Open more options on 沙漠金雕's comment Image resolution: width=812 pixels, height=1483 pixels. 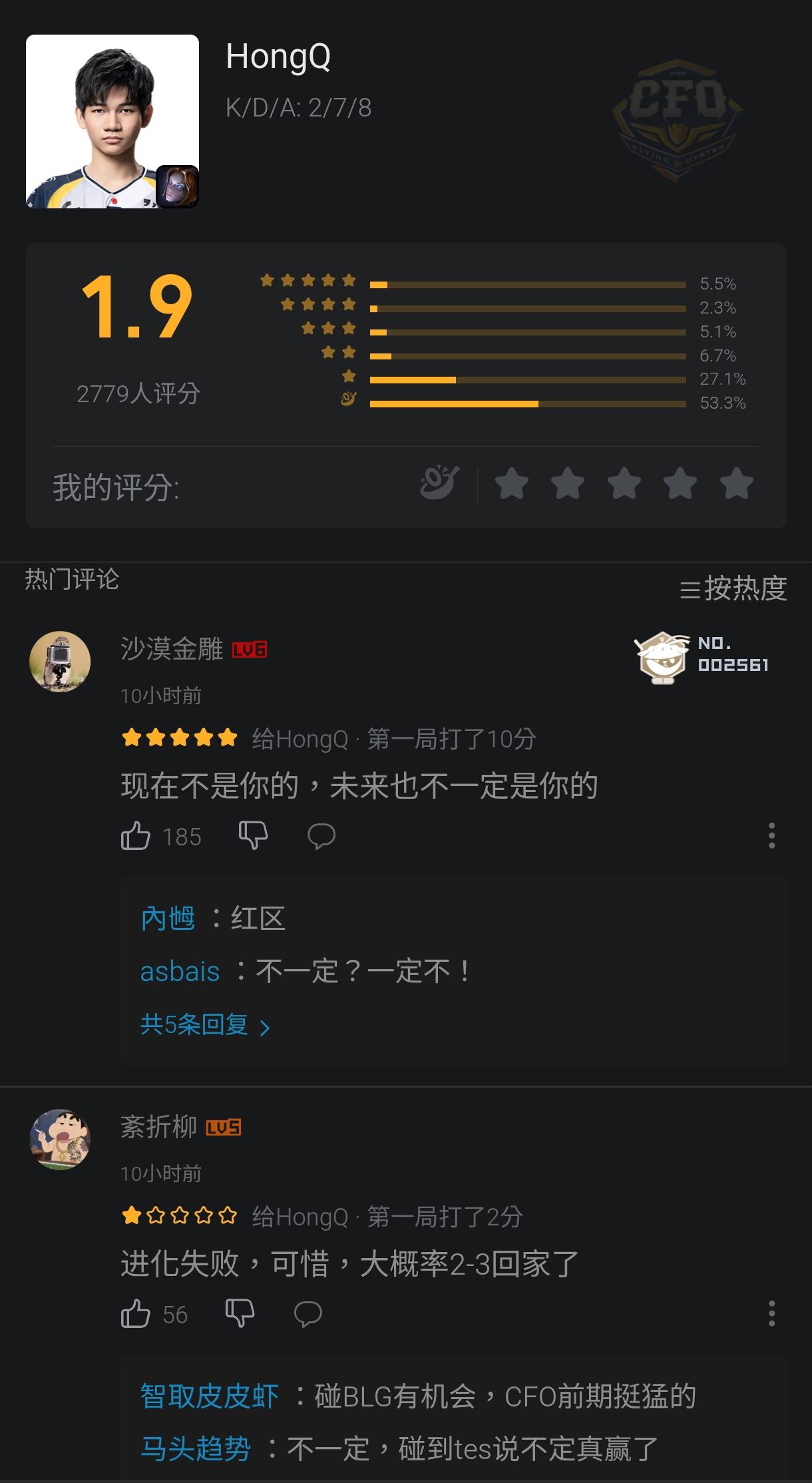(771, 835)
